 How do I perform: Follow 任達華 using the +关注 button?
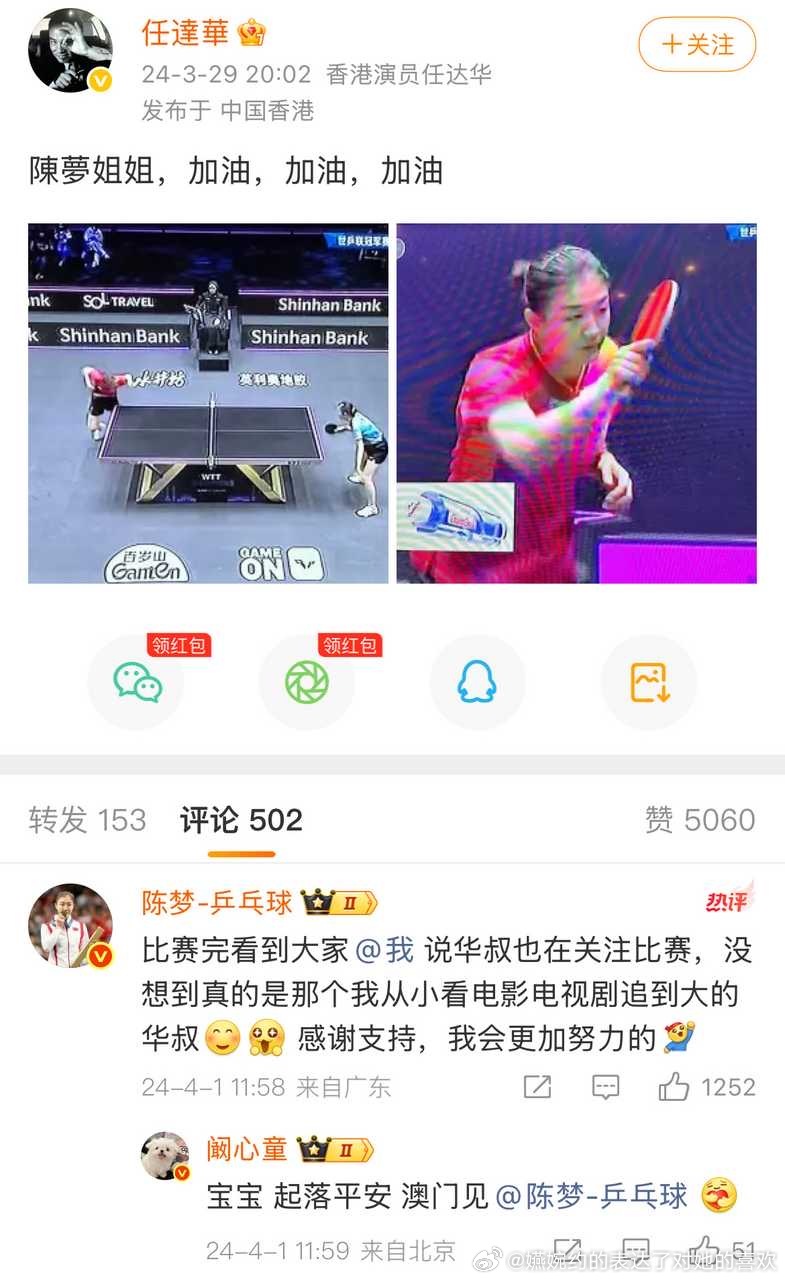coord(697,46)
